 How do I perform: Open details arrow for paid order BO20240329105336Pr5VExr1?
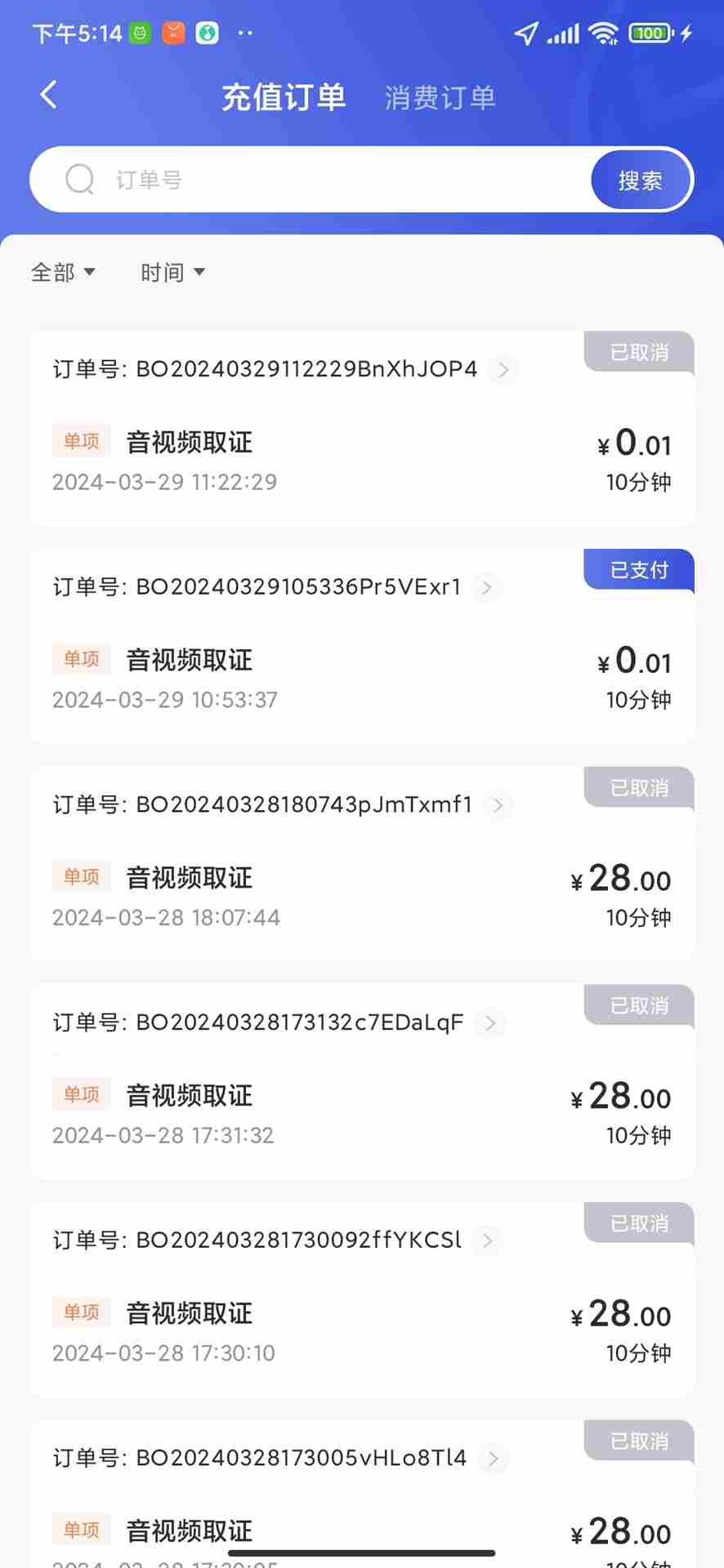[x=486, y=587]
